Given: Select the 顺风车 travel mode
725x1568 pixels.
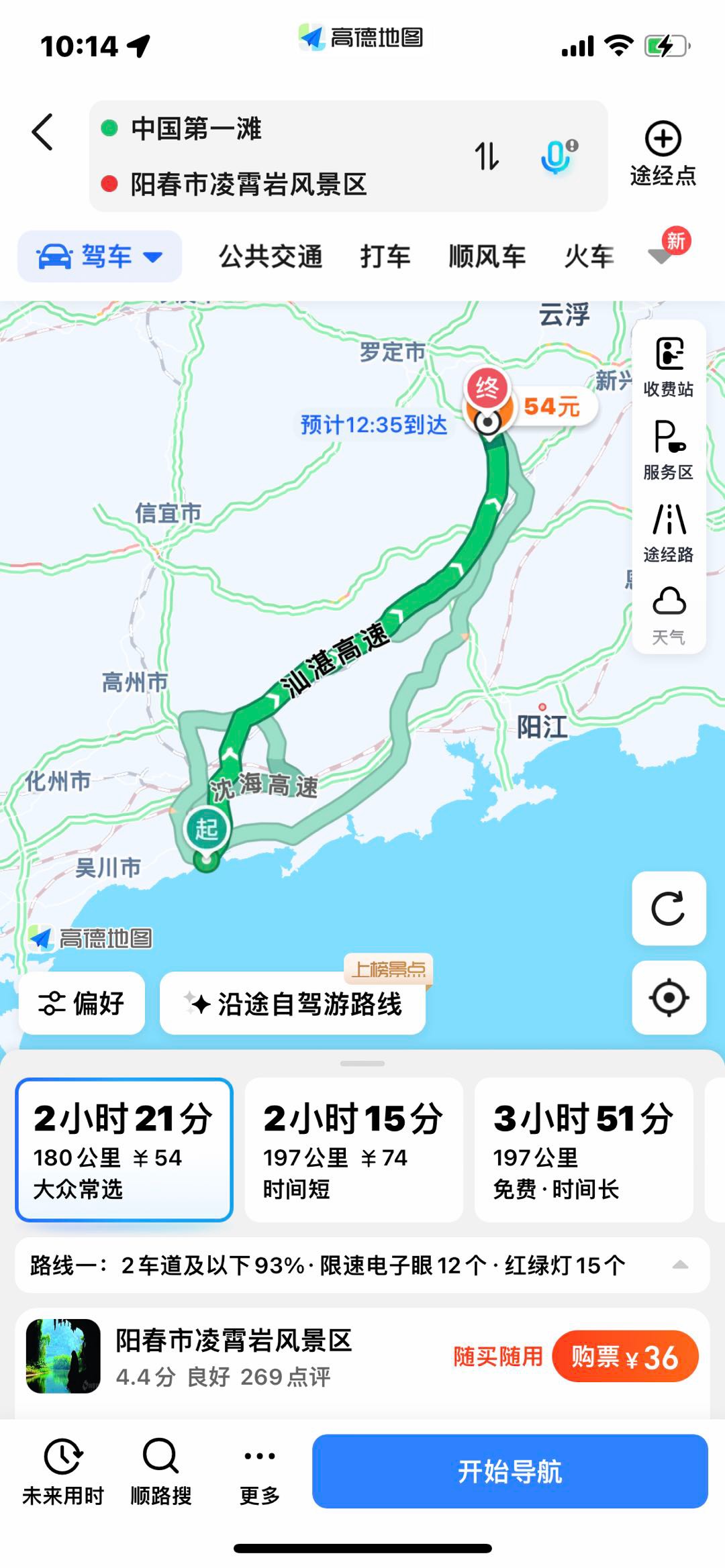Looking at the screenshot, I should click(487, 256).
